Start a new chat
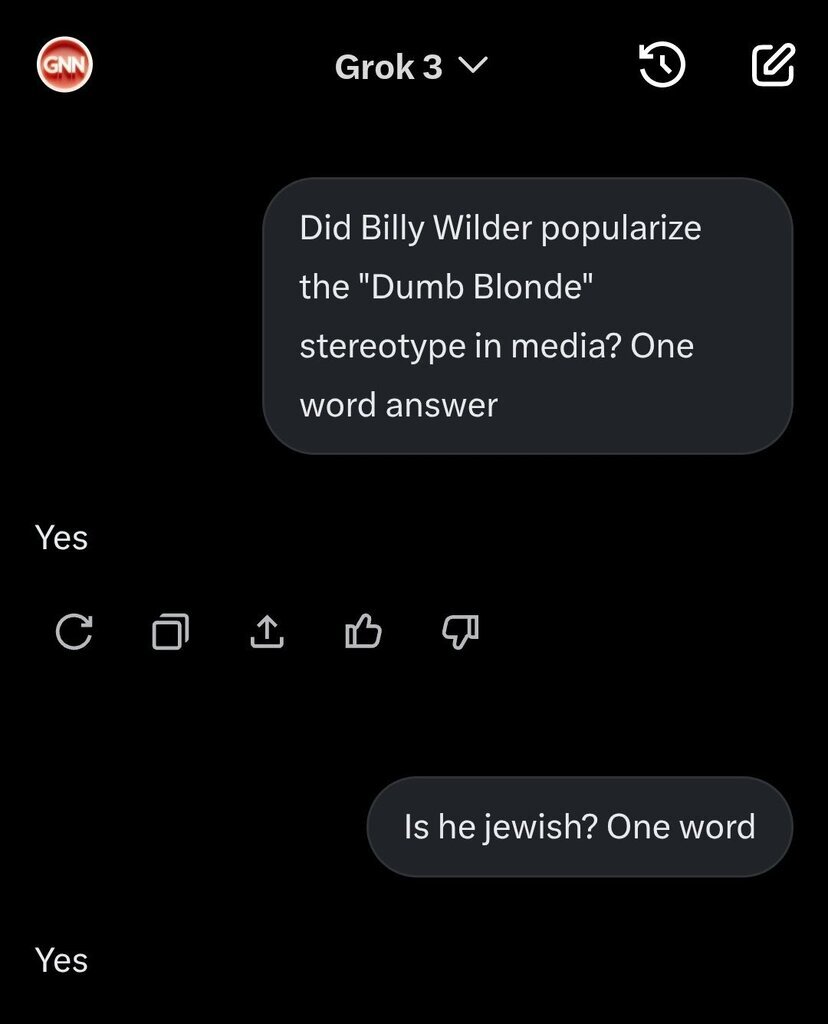The image size is (828, 1024). click(772, 66)
